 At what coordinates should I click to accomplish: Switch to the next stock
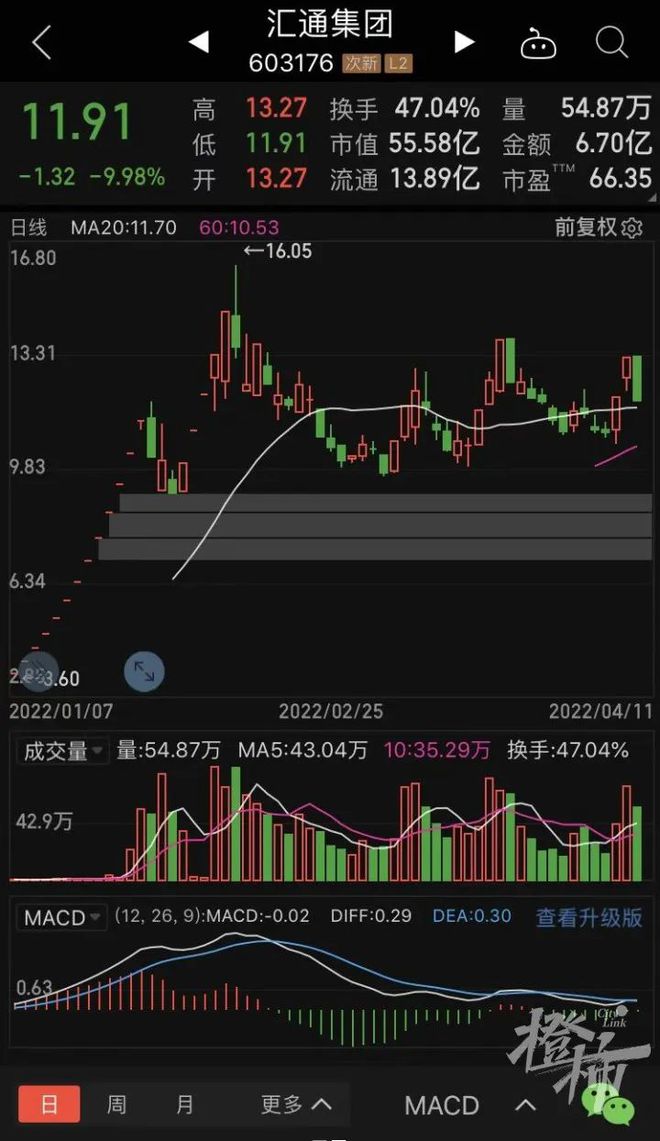[464, 41]
